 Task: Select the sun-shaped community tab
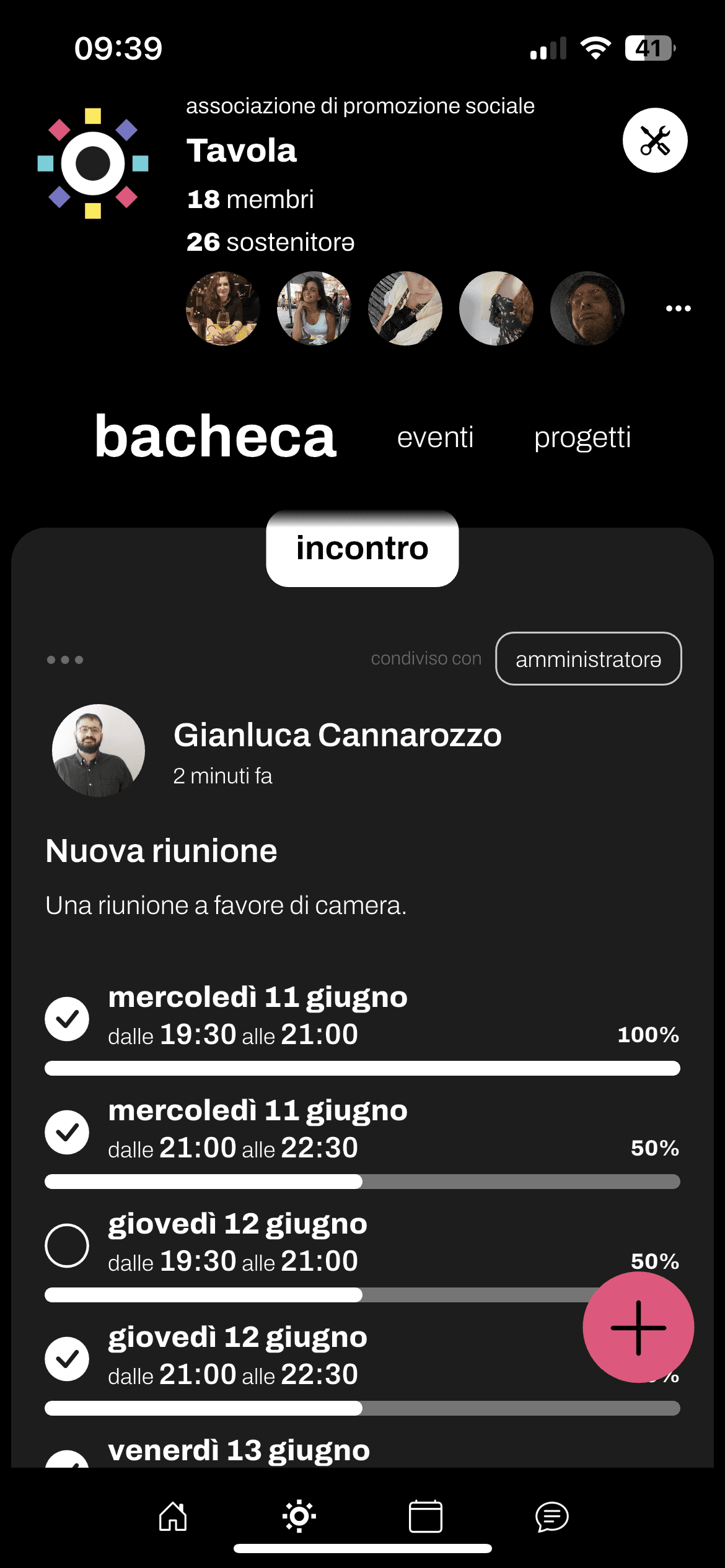299,1517
